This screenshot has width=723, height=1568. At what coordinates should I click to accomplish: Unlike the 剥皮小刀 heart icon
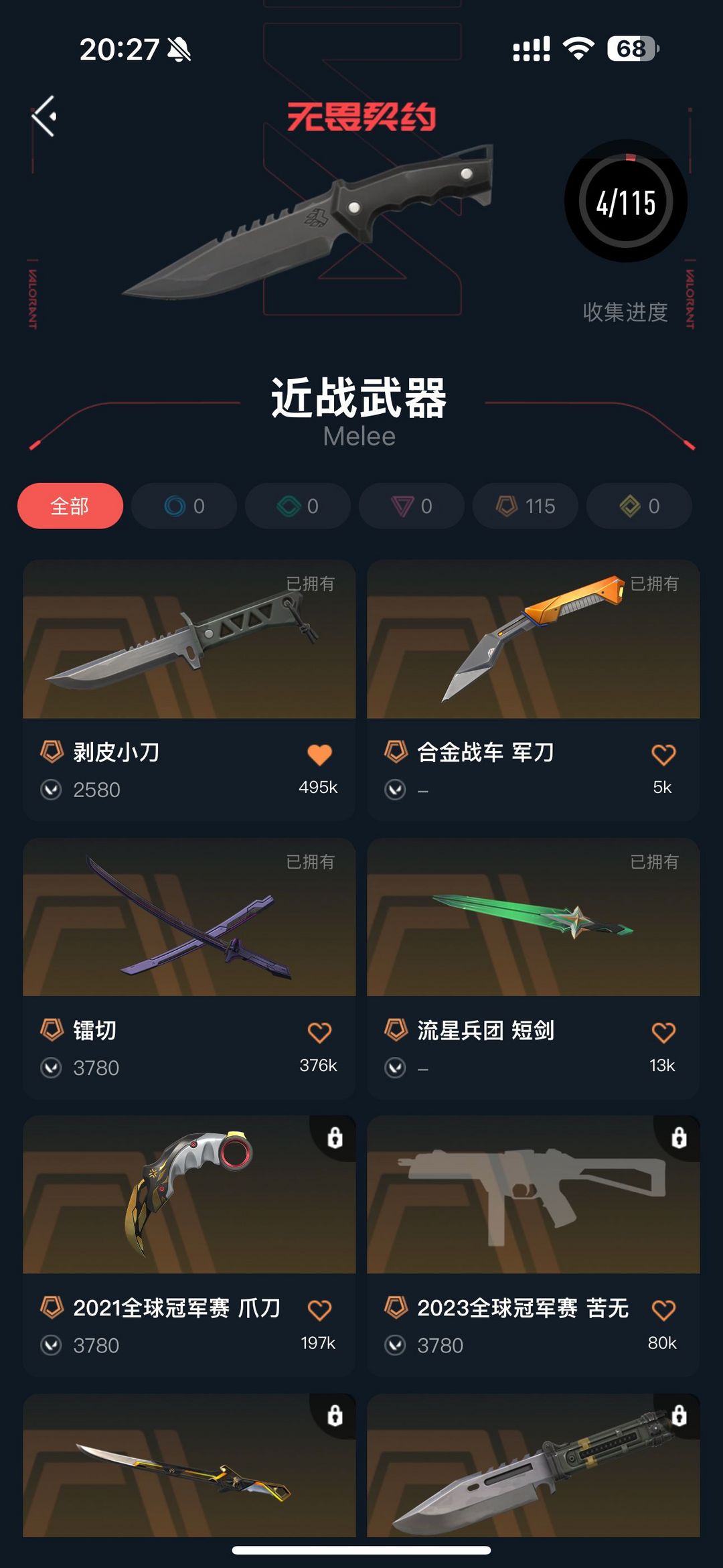pyautogui.click(x=319, y=755)
